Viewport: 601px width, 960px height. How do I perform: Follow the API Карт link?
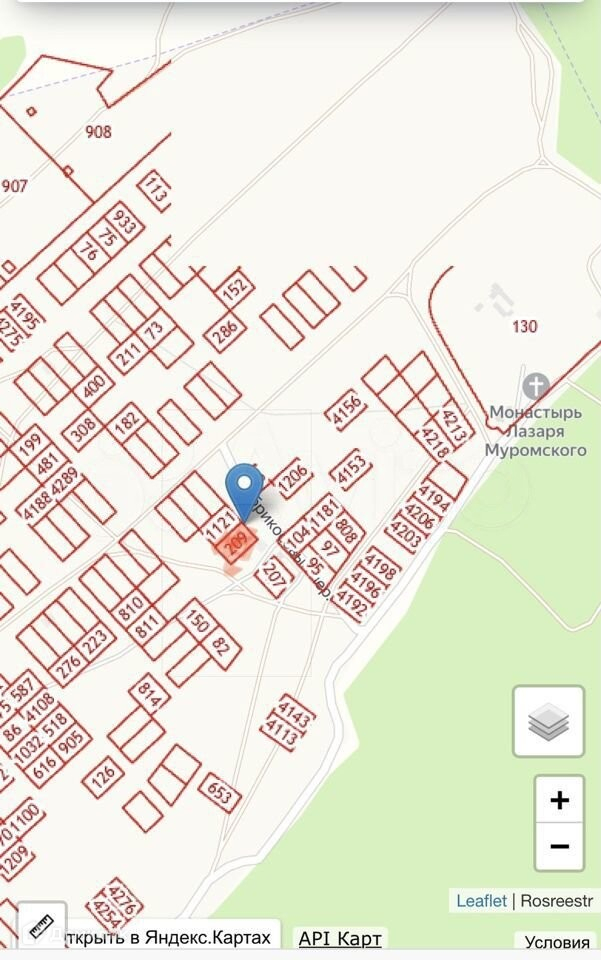[340, 938]
